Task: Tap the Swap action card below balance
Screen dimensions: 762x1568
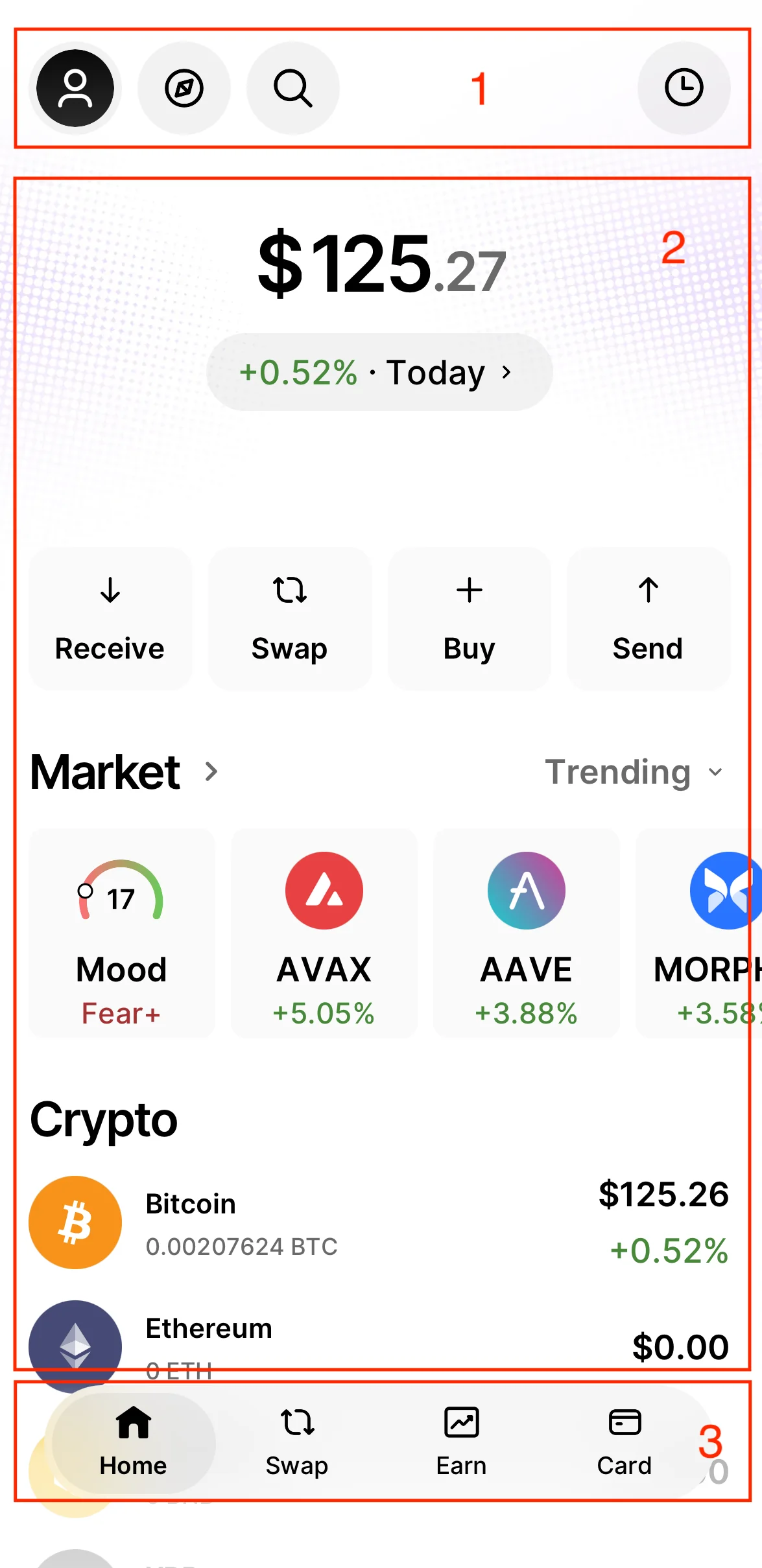Action: [290, 619]
